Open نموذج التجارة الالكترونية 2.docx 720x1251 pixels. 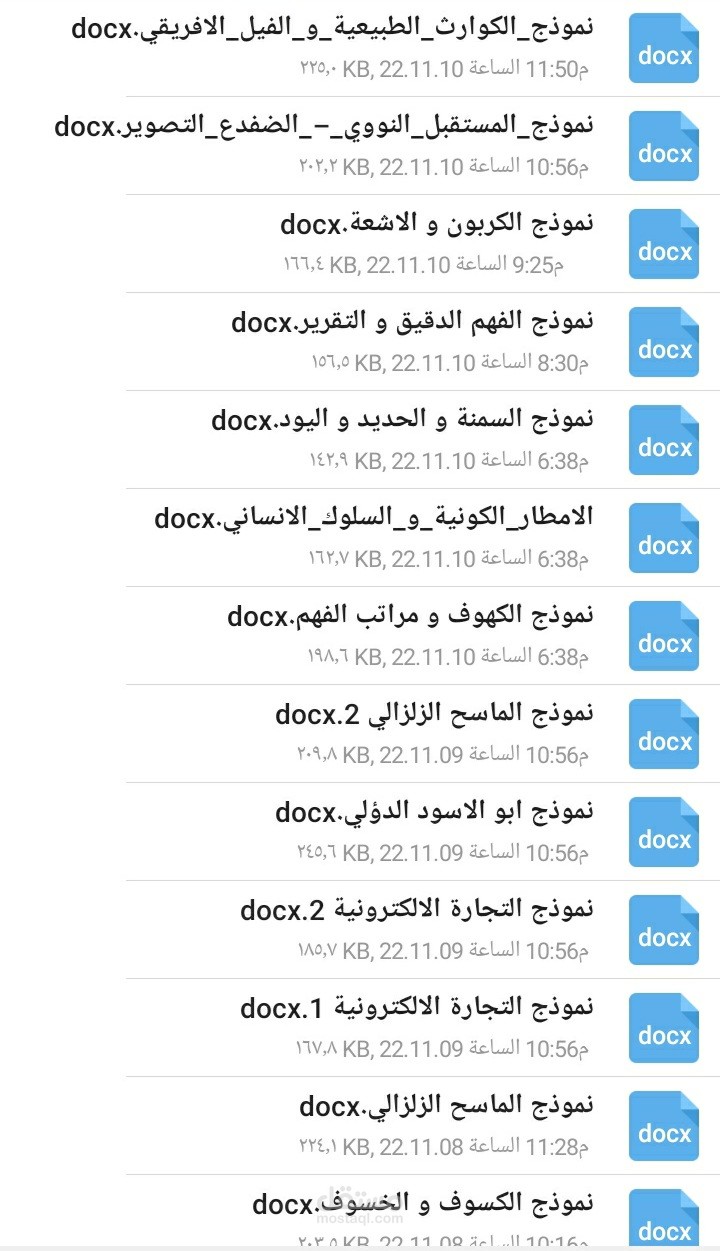point(360,930)
